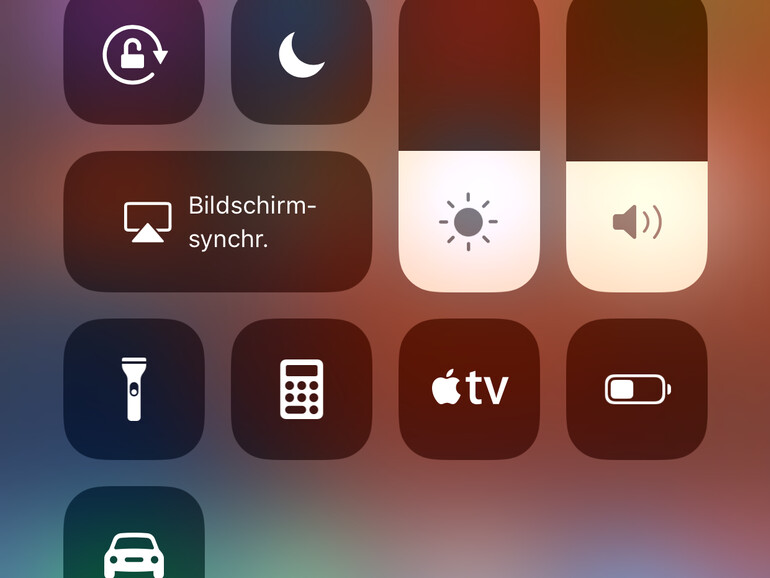Image resolution: width=770 pixels, height=578 pixels.
Task: Open the Apple TV remote
Action: tap(469, 389)
